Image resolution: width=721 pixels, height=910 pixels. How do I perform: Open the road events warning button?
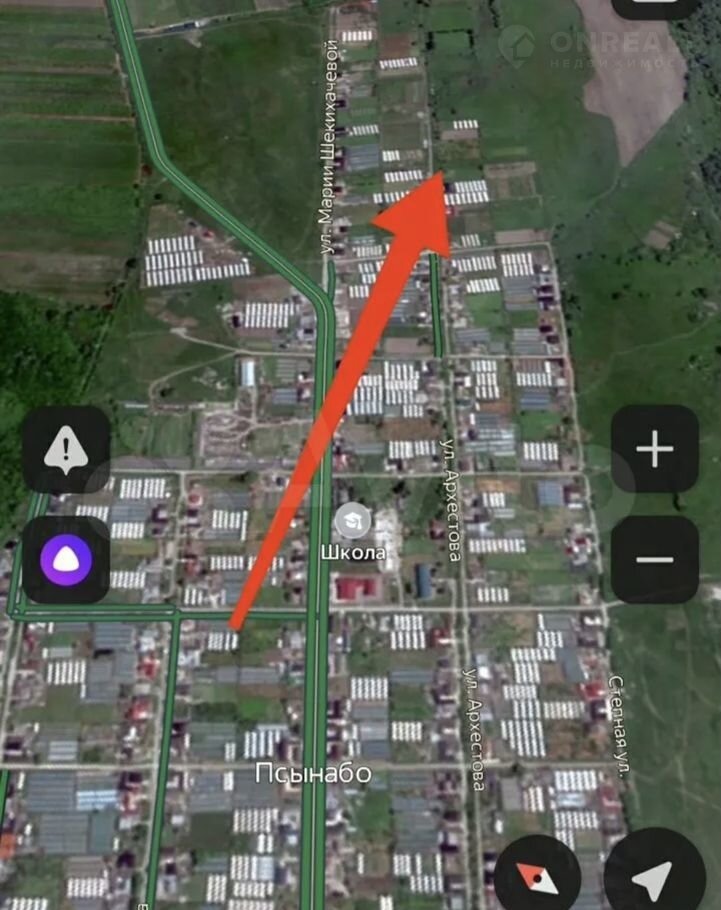coord(67,450)
